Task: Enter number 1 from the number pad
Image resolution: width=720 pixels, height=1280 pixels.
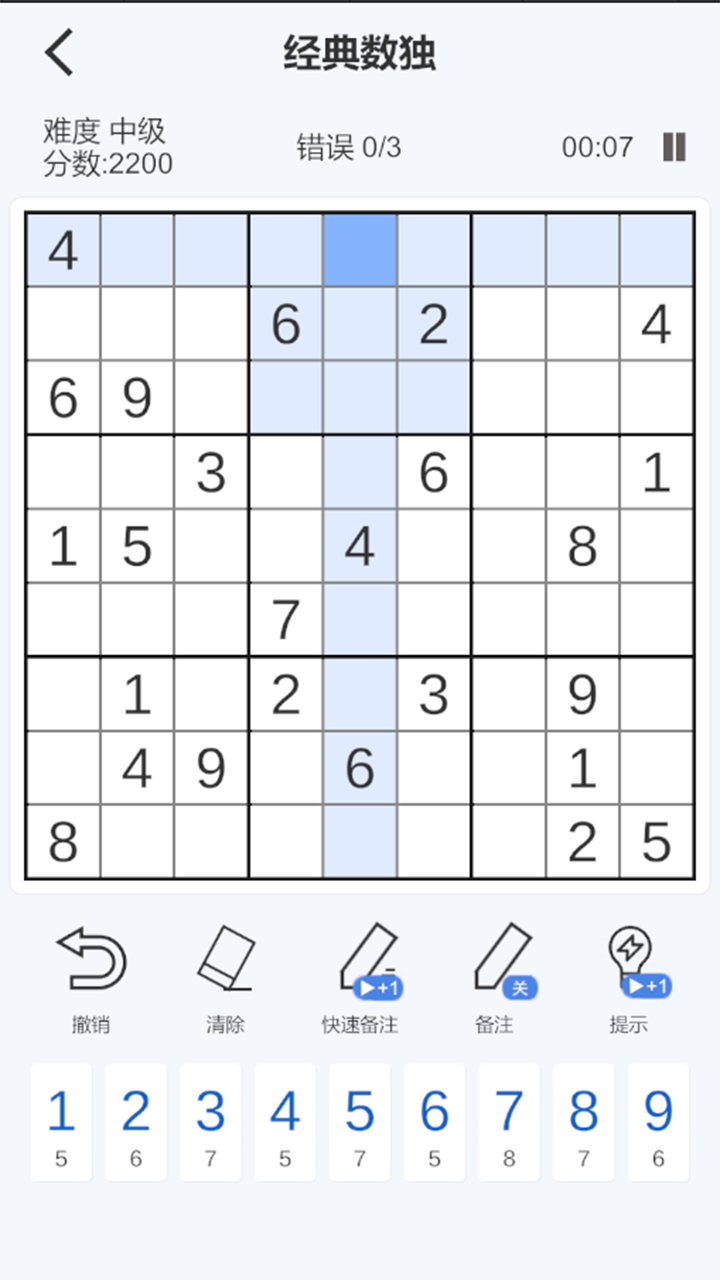Action: (61, 1122)
